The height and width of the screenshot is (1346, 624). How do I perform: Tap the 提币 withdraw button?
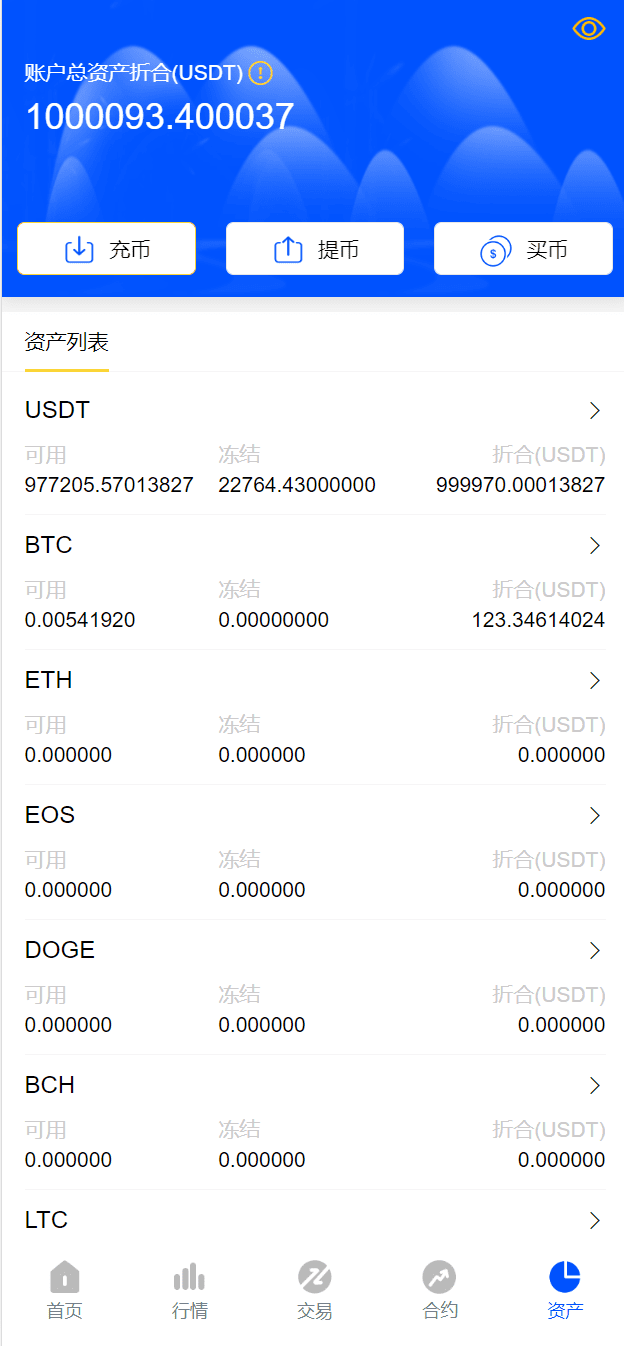315,249
